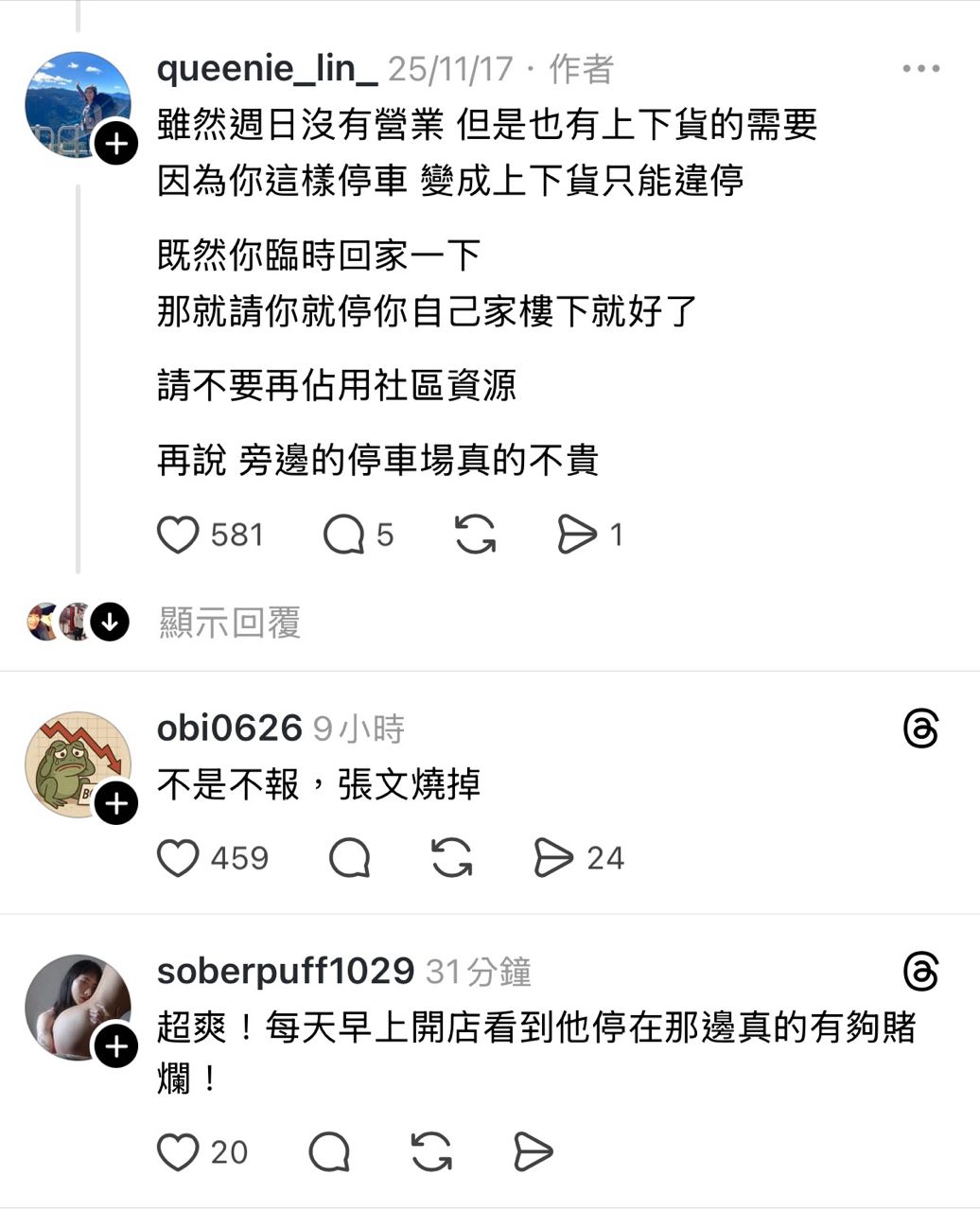This screenshot has height=1211, width=980.
Task: Like obi0626's comment
Action: click(x=178, y=858)
